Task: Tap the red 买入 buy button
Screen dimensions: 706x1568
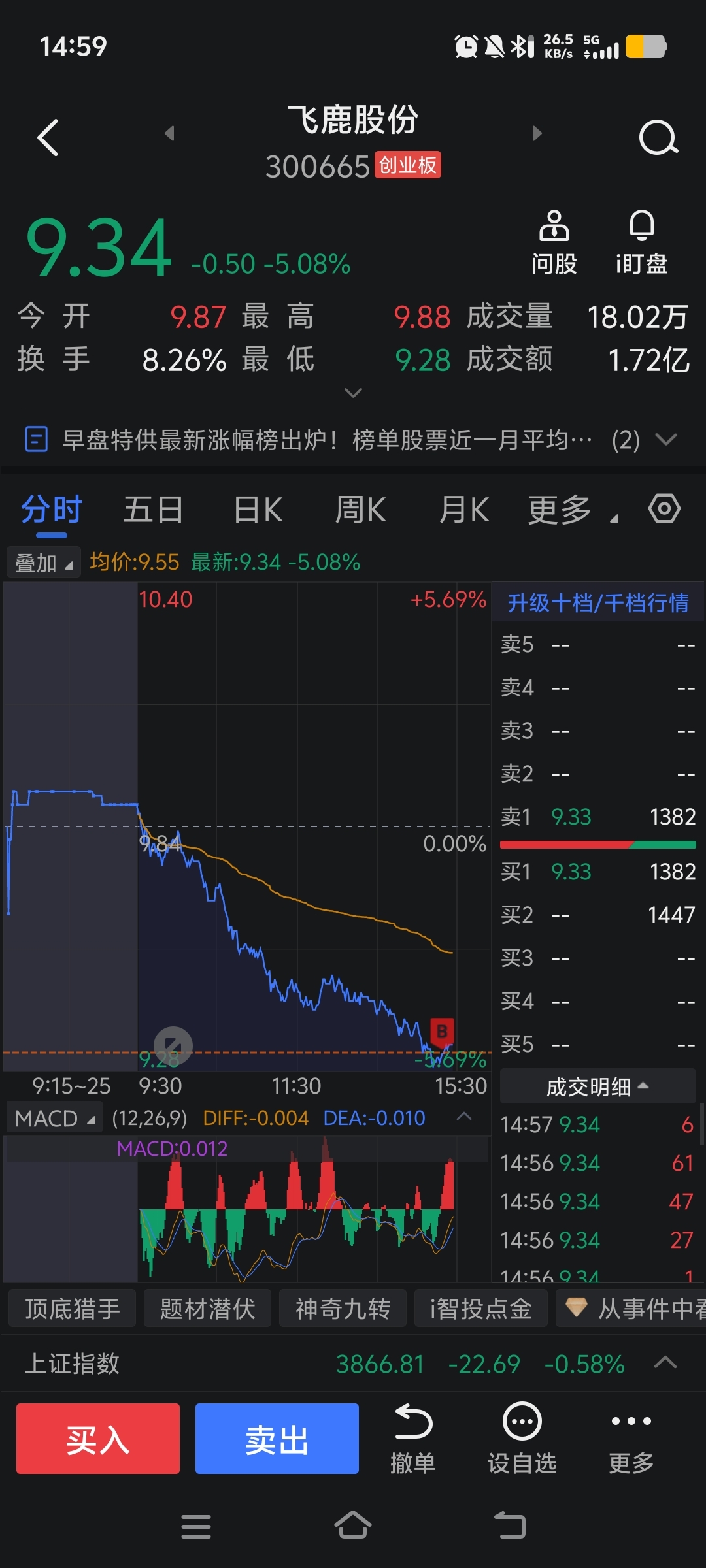Action: pos(98,1439)
